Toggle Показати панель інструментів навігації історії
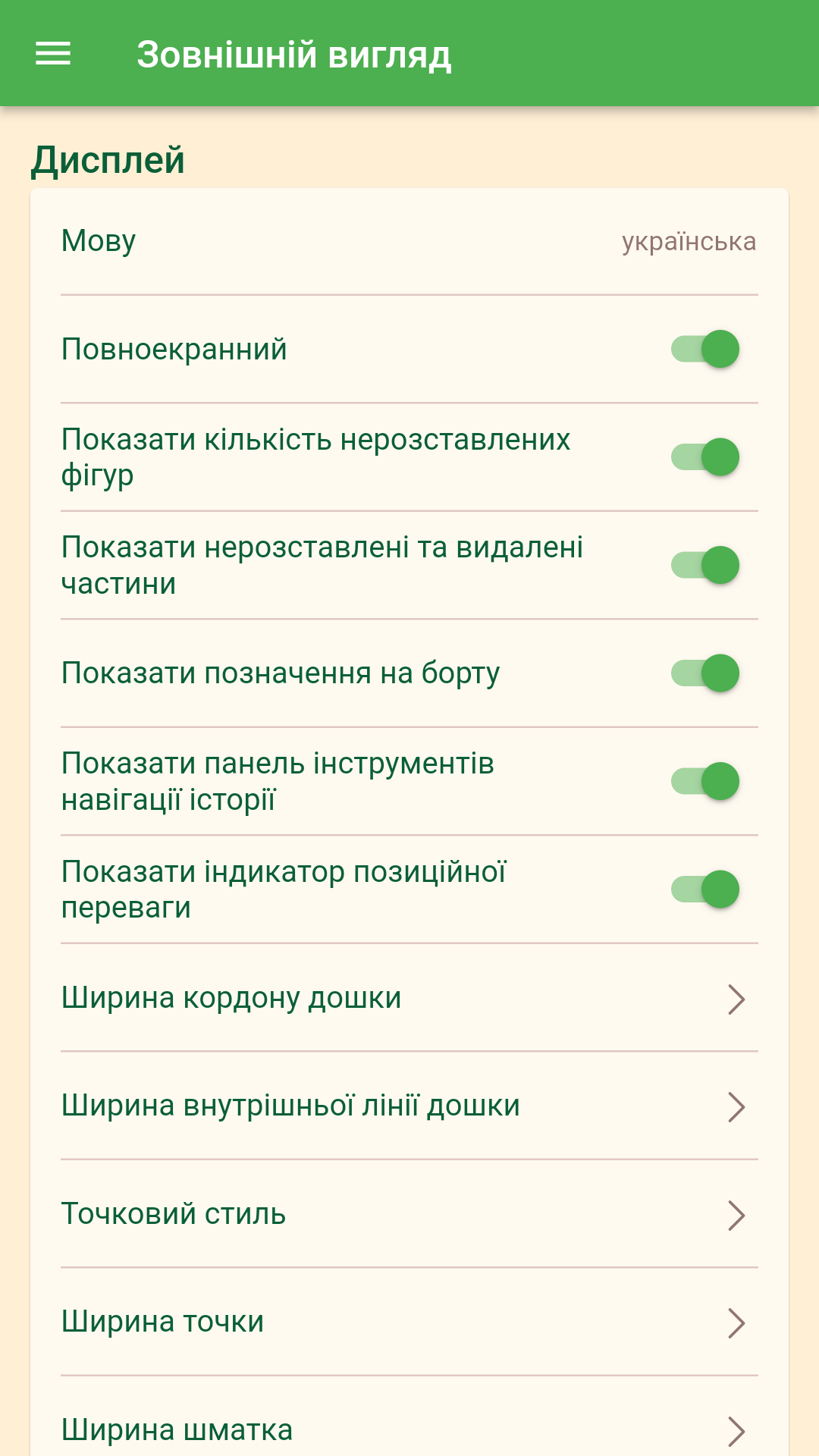The image size is (819, 1456). [704, 781]
